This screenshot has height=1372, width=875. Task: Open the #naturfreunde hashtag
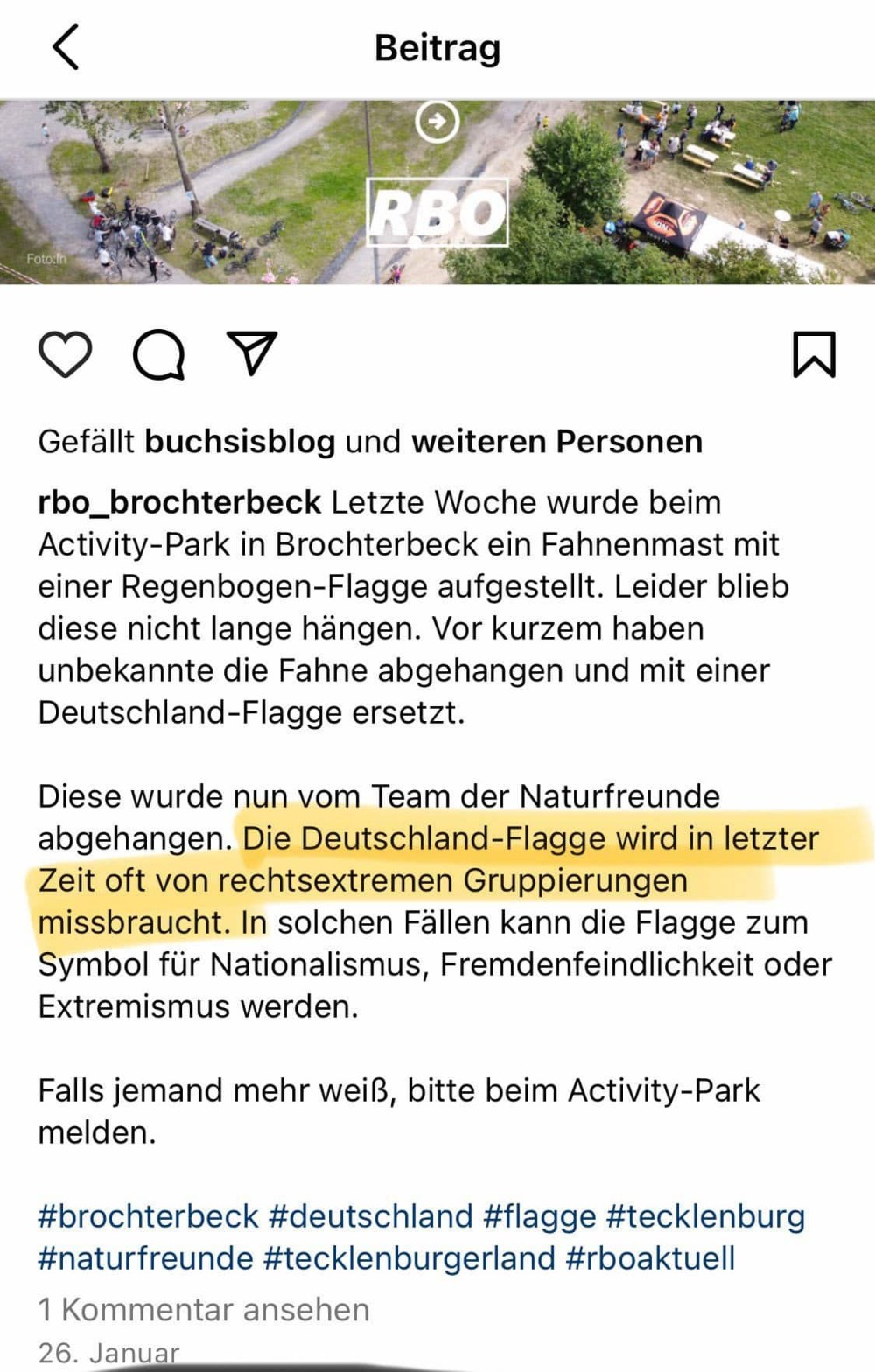(x=145, y=1258)
